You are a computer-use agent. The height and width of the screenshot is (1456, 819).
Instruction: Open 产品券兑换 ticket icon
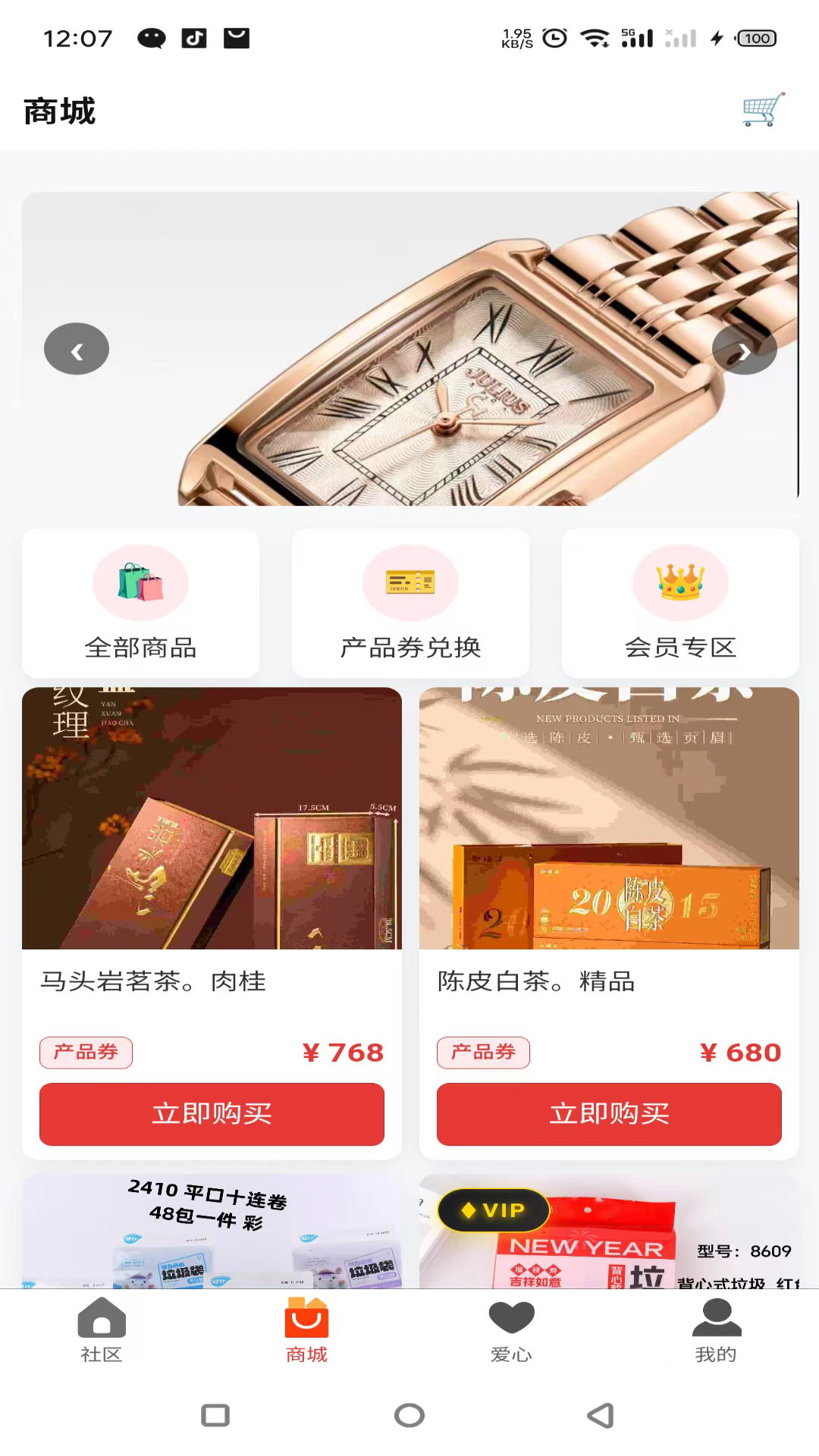click(x=409, y=582)
